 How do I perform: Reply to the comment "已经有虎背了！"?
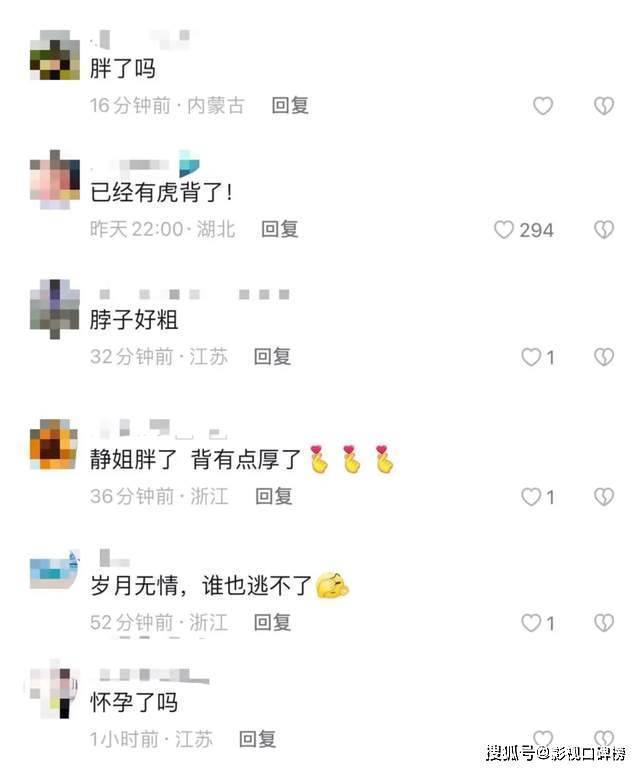click(280, 229)
